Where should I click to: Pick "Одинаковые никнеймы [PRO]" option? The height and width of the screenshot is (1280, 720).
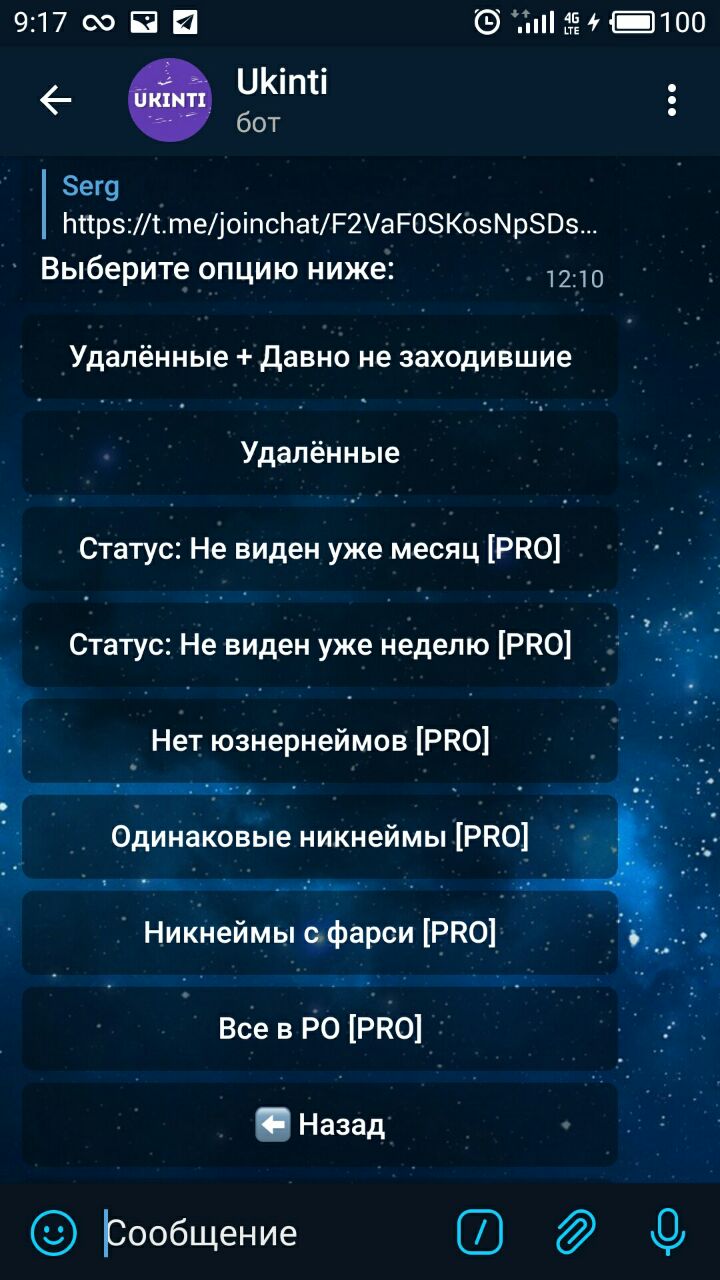[x=320, y=837]
